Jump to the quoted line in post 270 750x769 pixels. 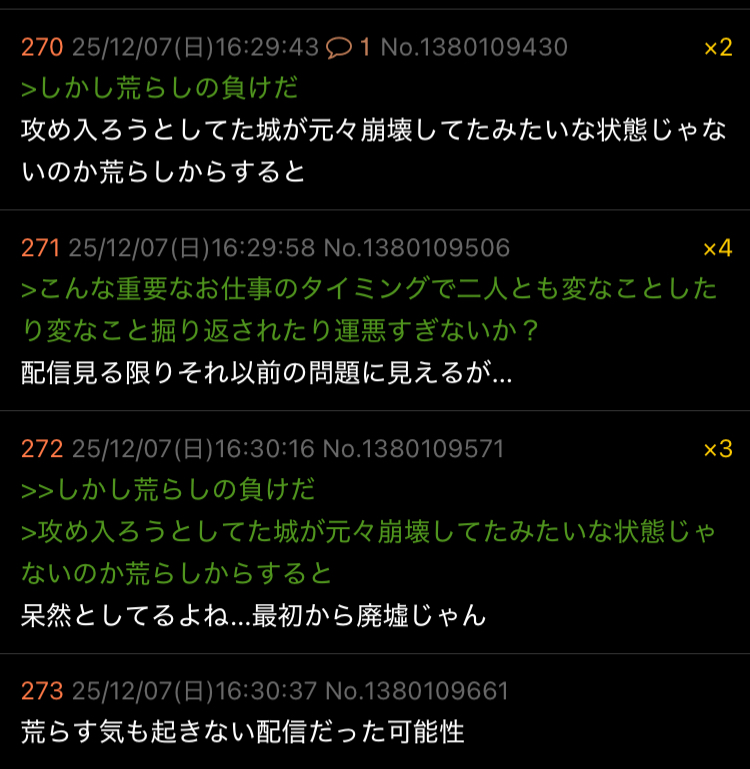point(160,88)
